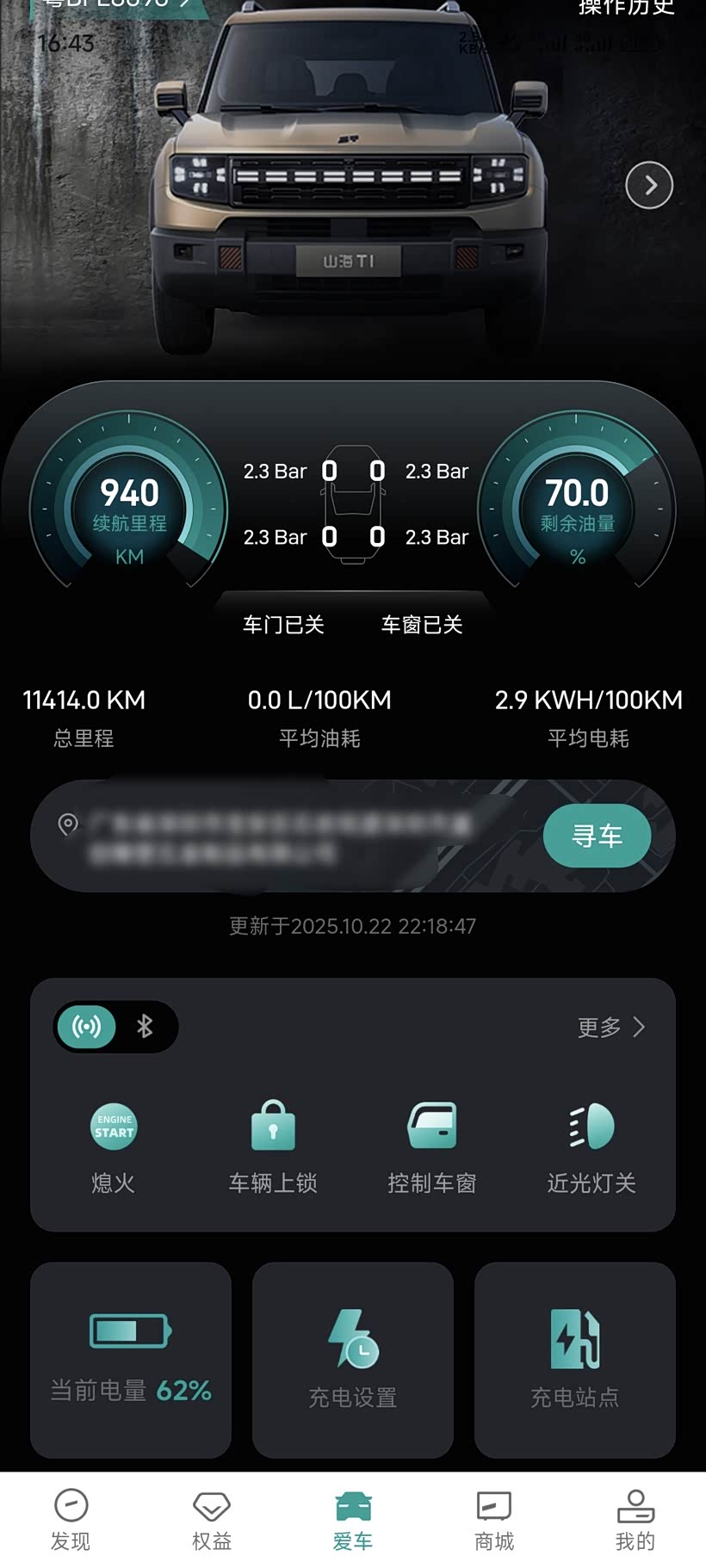Switch to Bluetooth connection mode
The height and width of the screenshot is (1568, 706).
tap(145, 1026)
